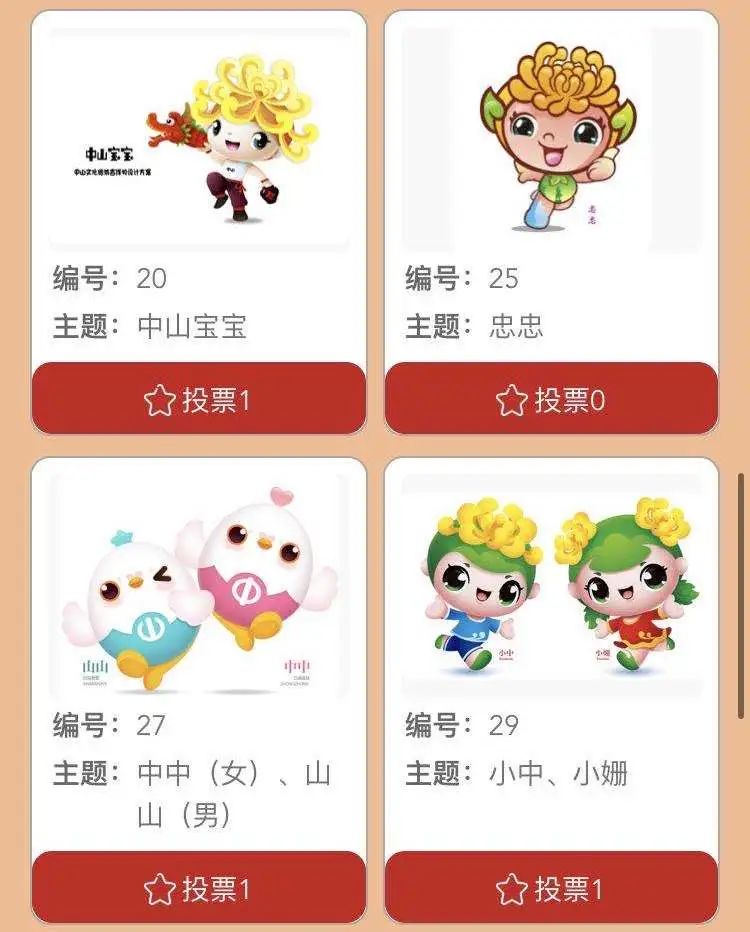Cast a vote for entry 27

click(198, 887)
